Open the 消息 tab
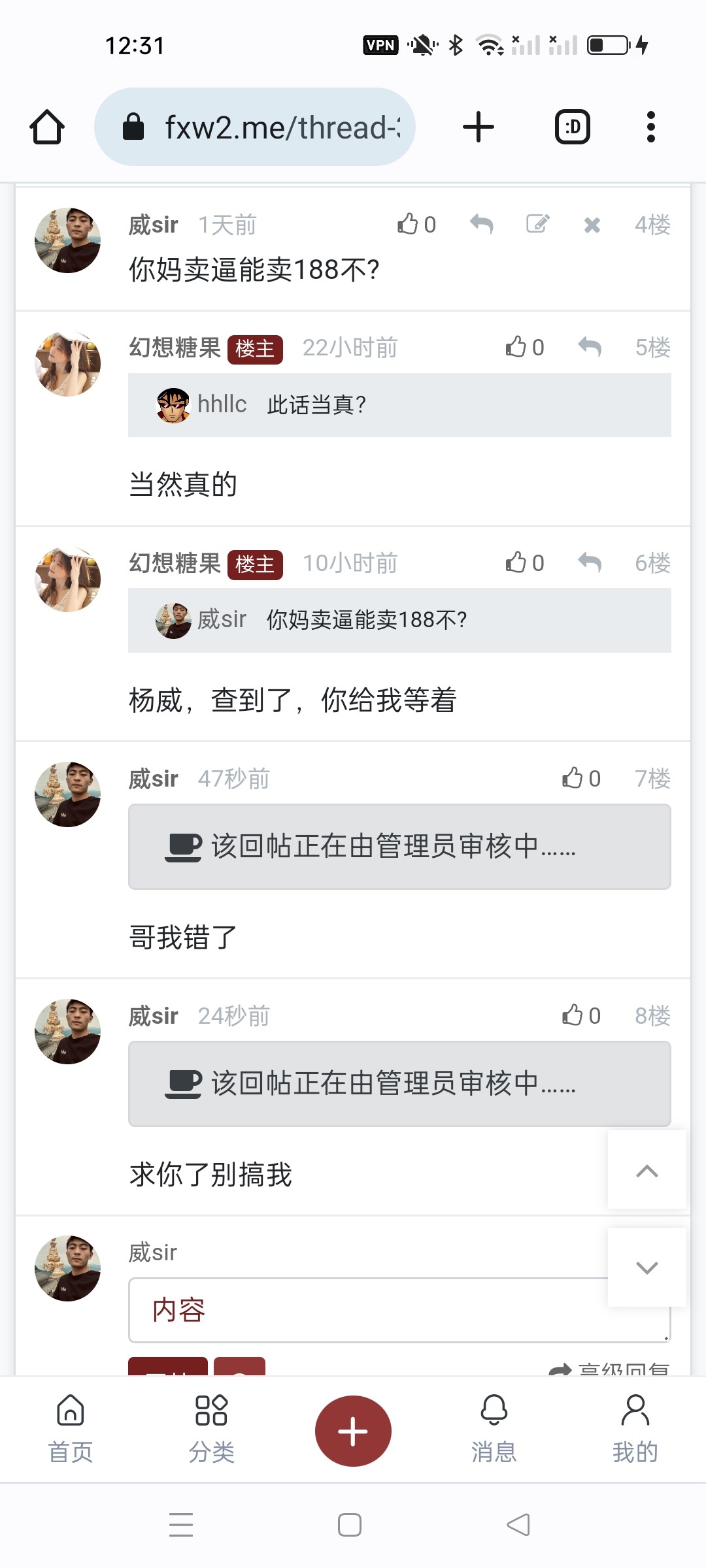The height and width of the screenshot is (1568, 706). (x=494, y=1428)
